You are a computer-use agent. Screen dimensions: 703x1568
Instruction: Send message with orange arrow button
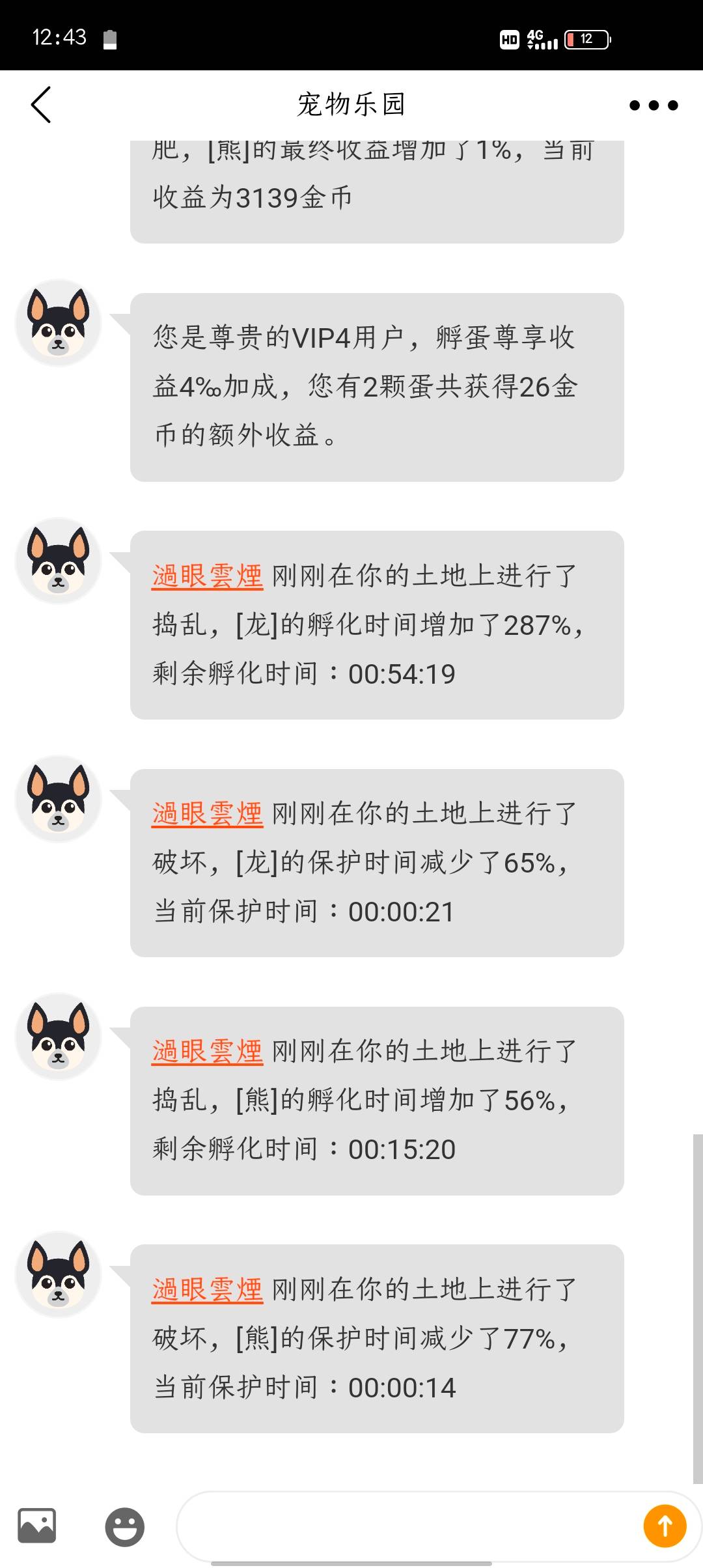[665, 1526]
